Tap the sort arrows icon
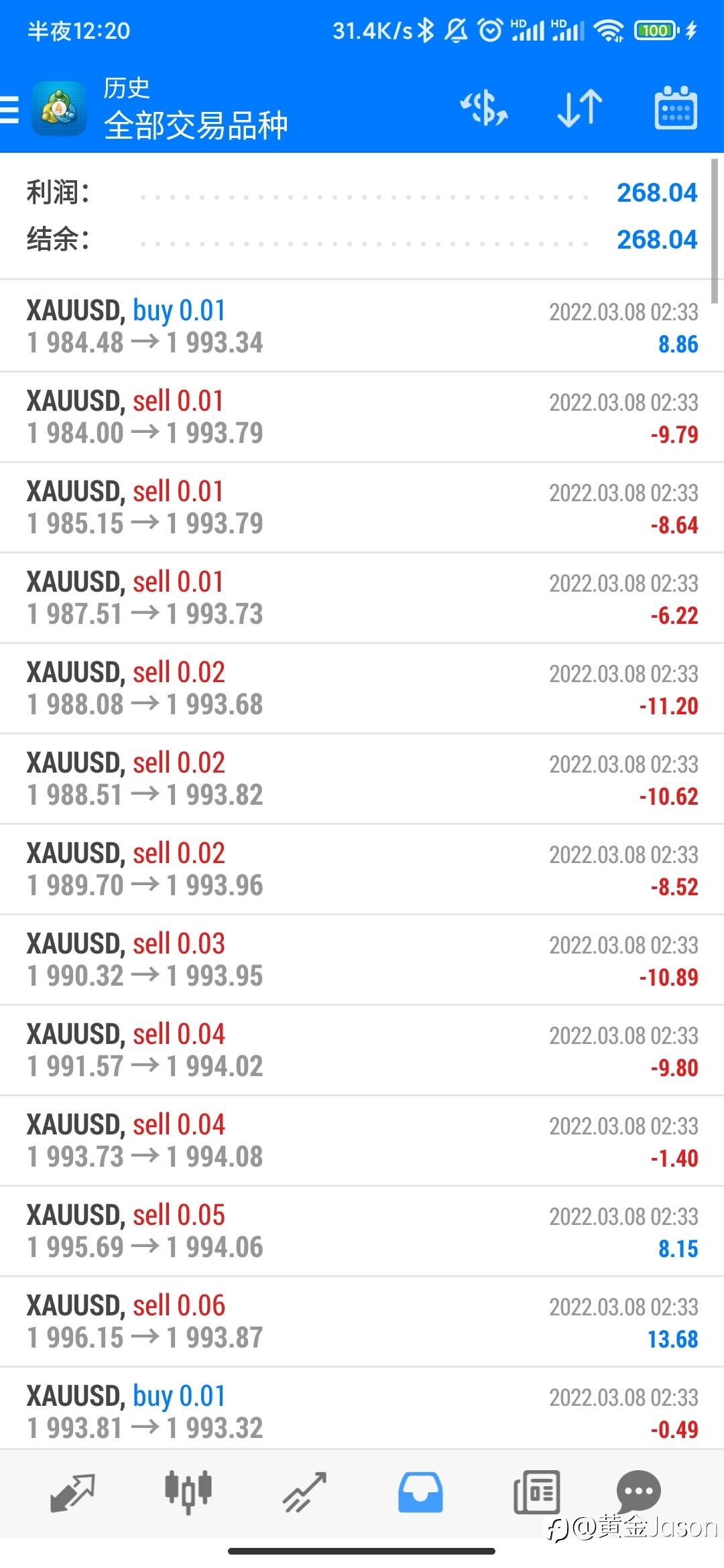Viewport: 724px width, 1568px height. [580, 108]
